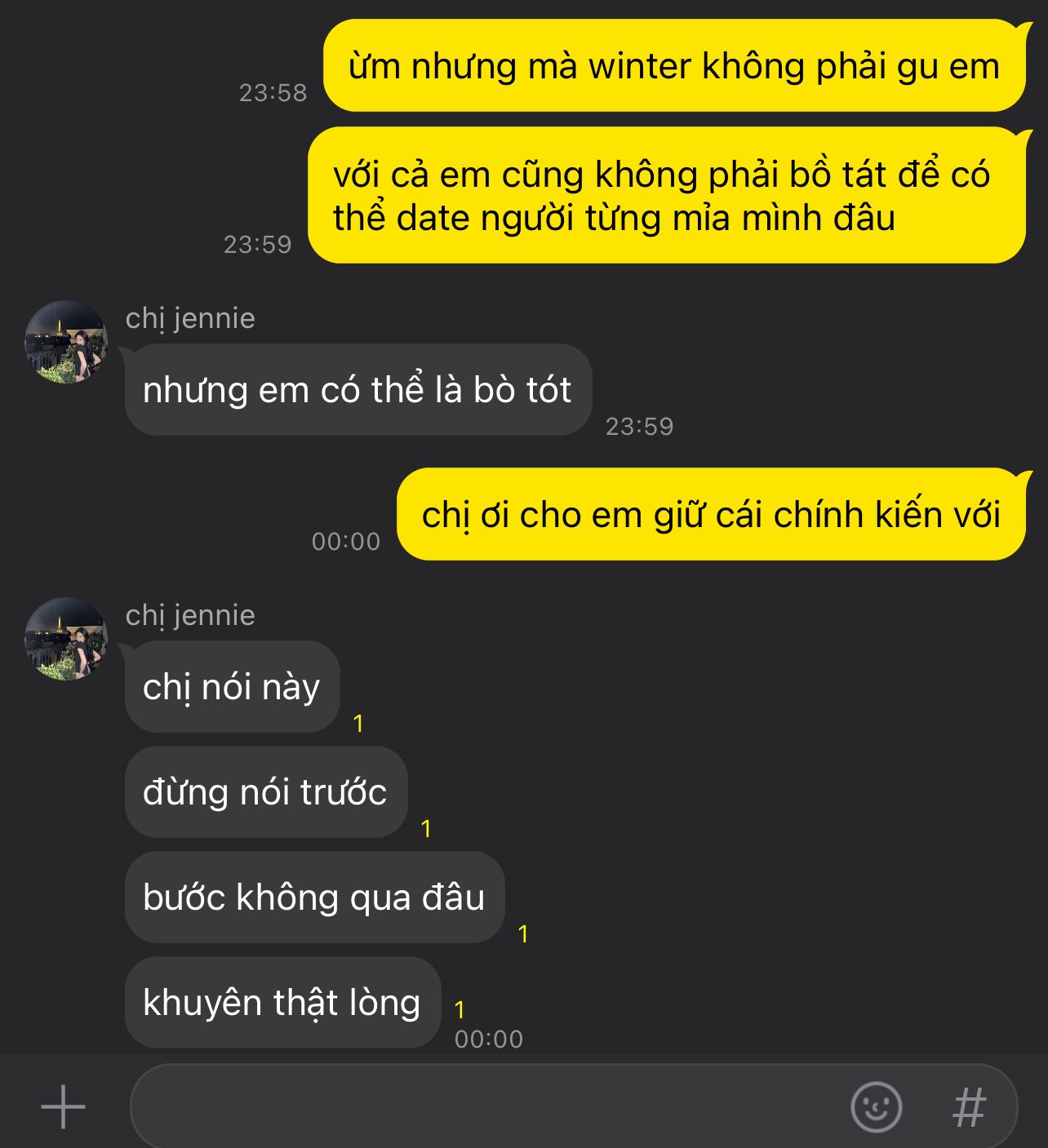1048x1148 pixels.
Task: Tap the message input field
Action: (482, 1107)
